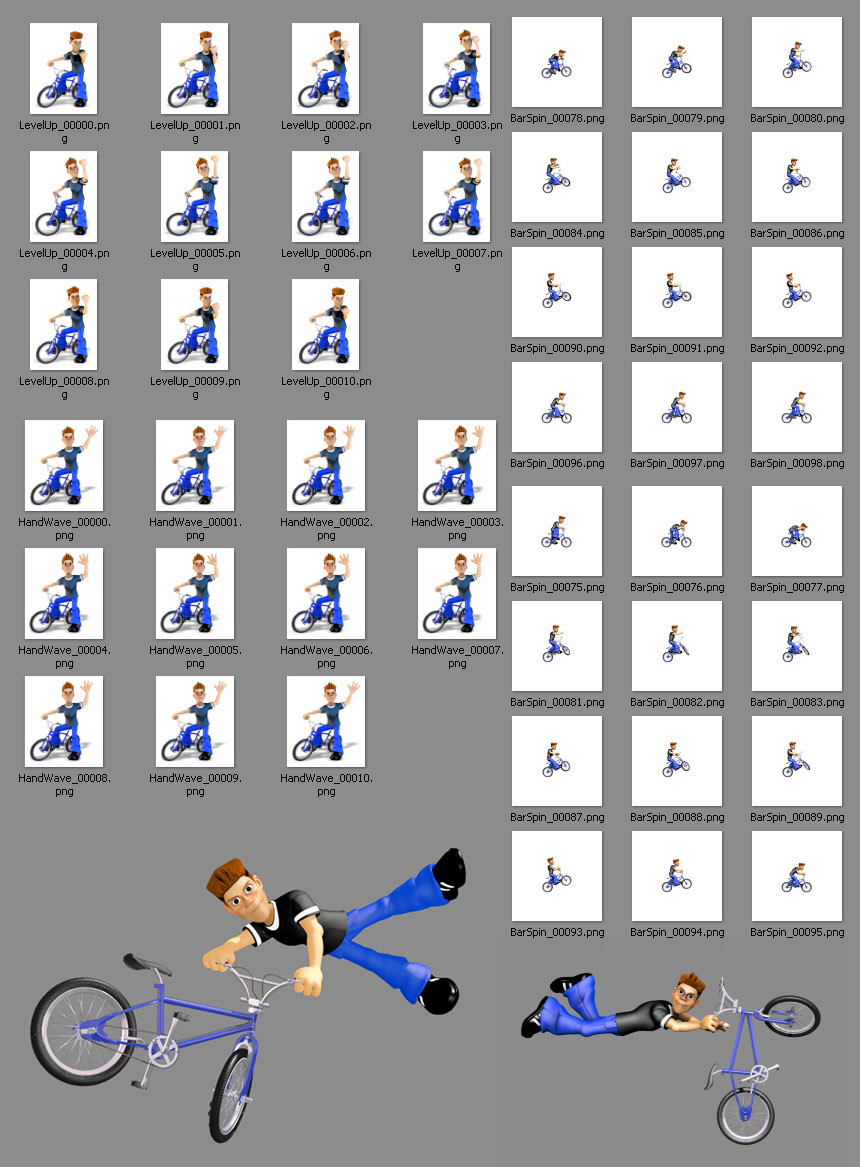Screen dimensions: 860x1167
Task: Open the LevelUp_00000.png thumbnail
Action: click(64, 66)
